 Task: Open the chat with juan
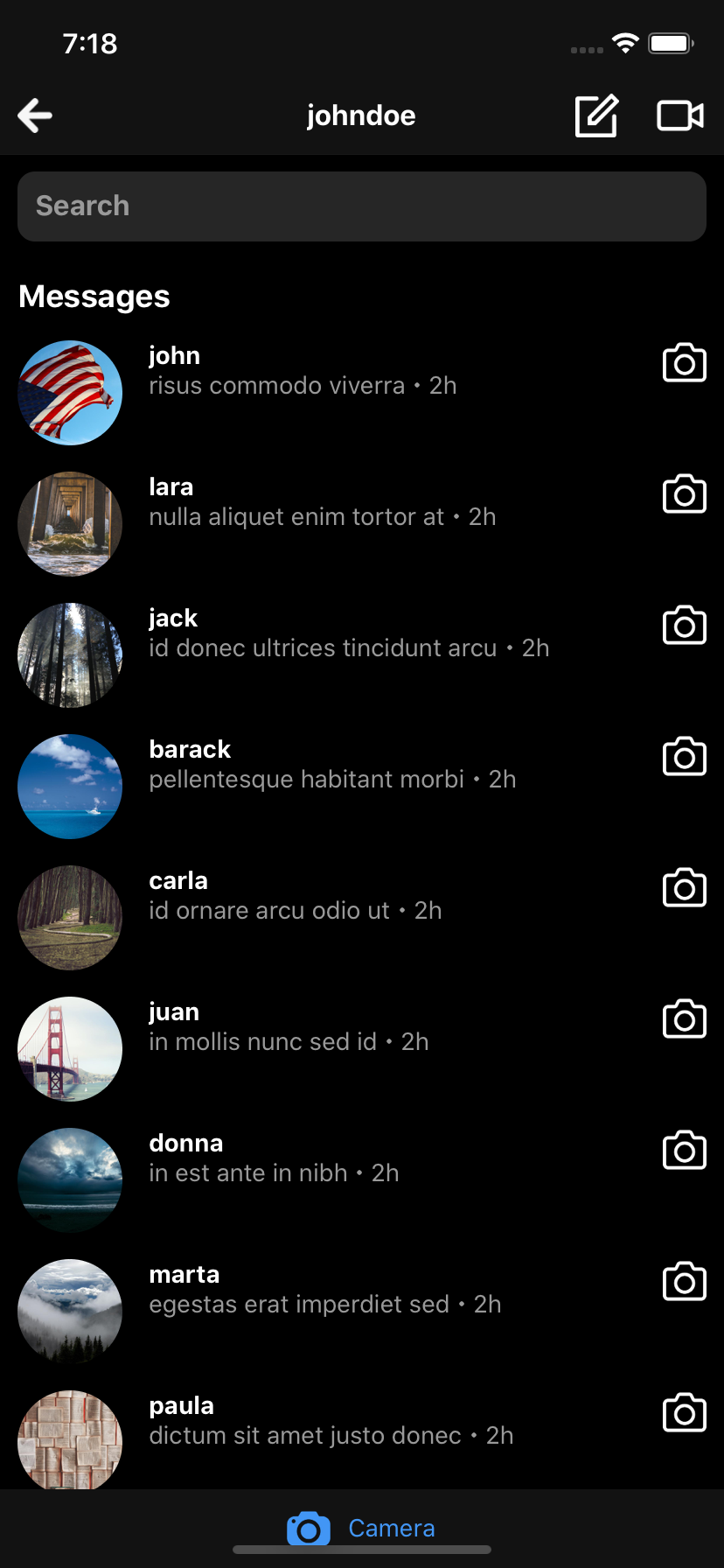point(362,1049)
